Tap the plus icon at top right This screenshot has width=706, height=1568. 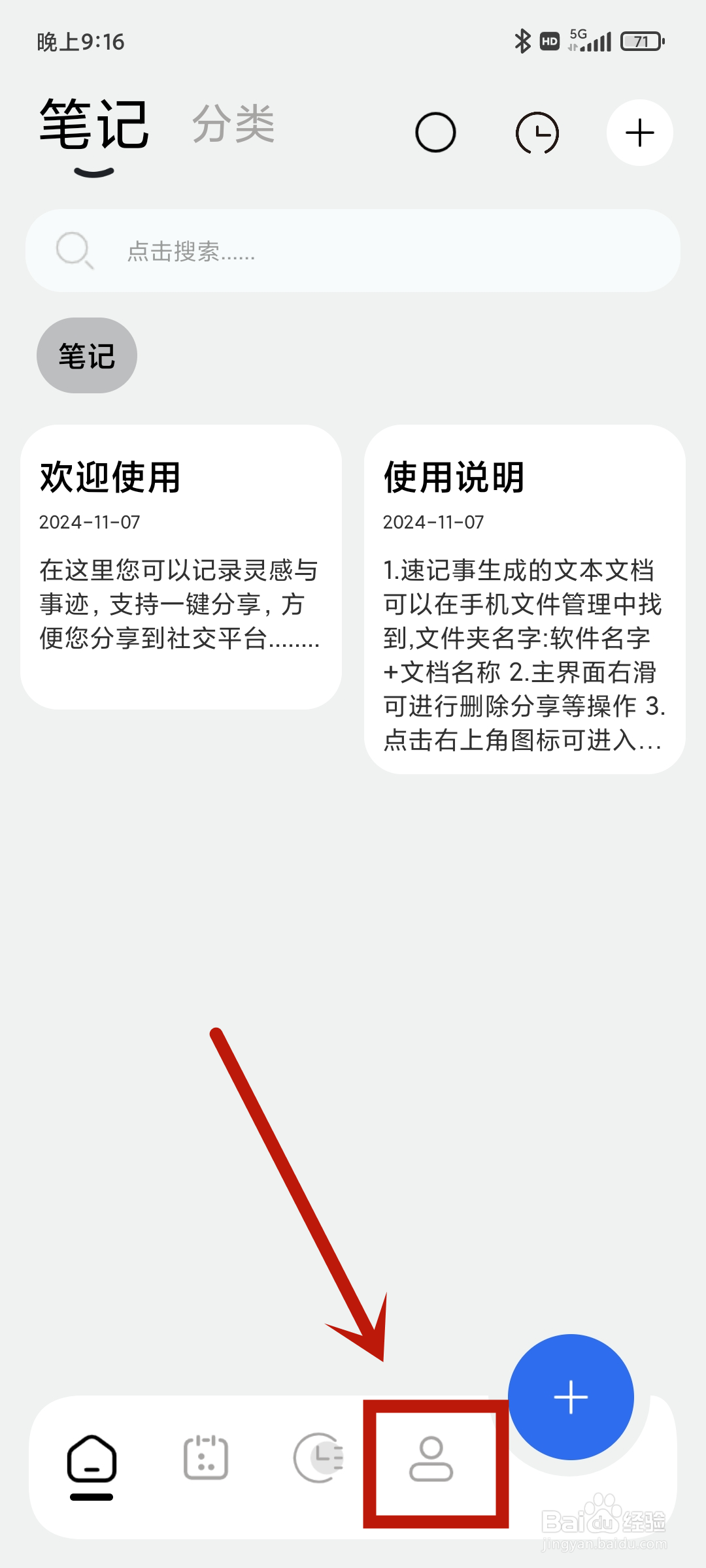click(x=639, y=133)
